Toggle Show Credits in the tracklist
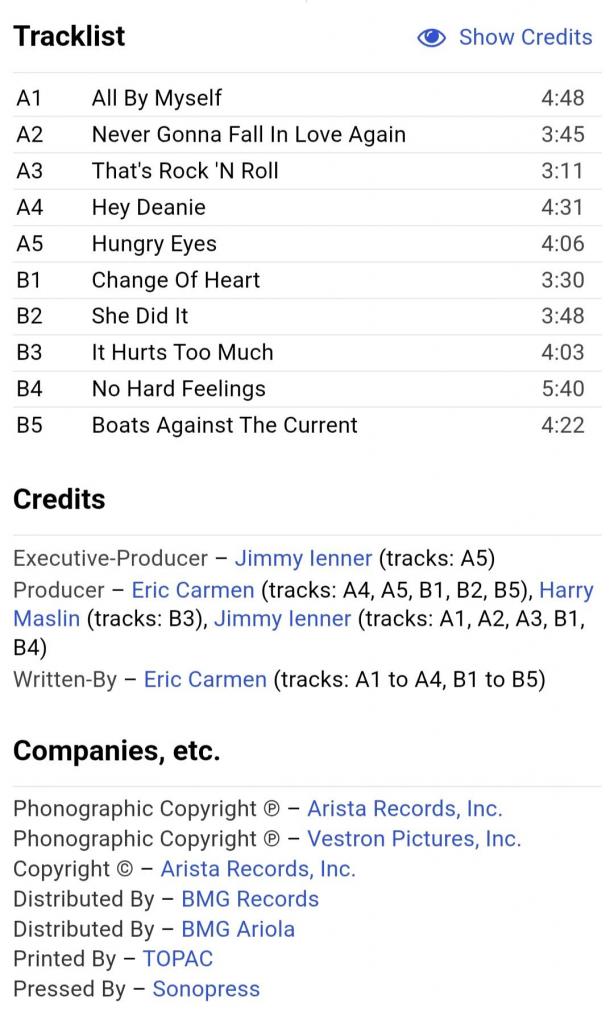614x1024 pixels. coord(505,37)
